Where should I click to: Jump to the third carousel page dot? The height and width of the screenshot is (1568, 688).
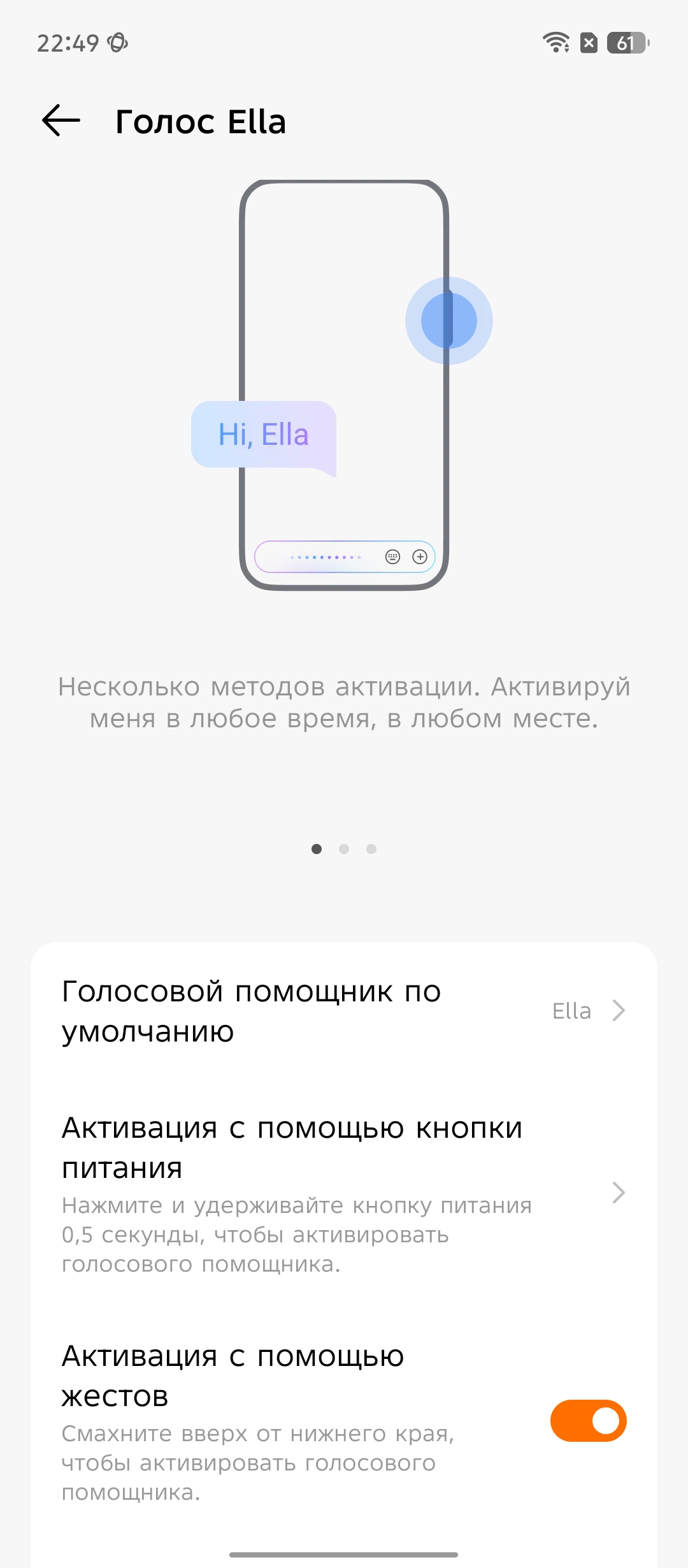(x=371, y=849)
